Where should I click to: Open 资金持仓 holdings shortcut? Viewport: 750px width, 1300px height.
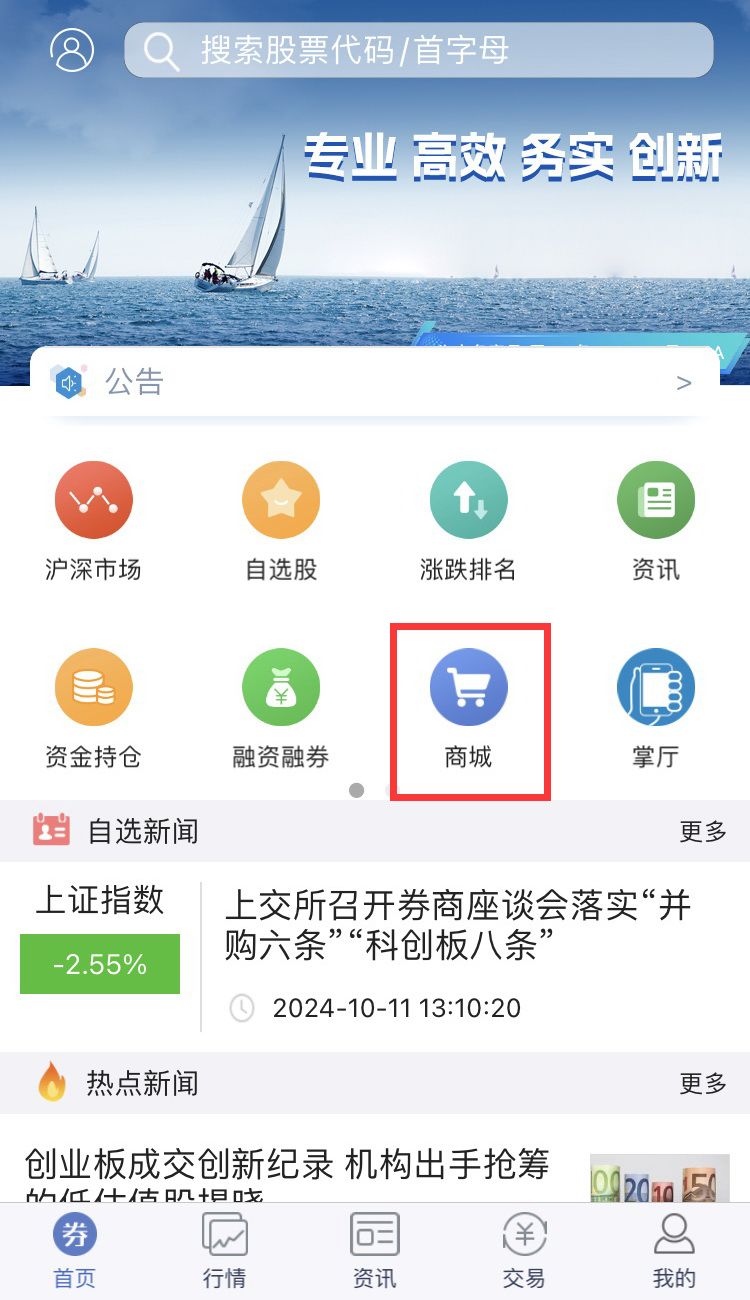point(93,707)
